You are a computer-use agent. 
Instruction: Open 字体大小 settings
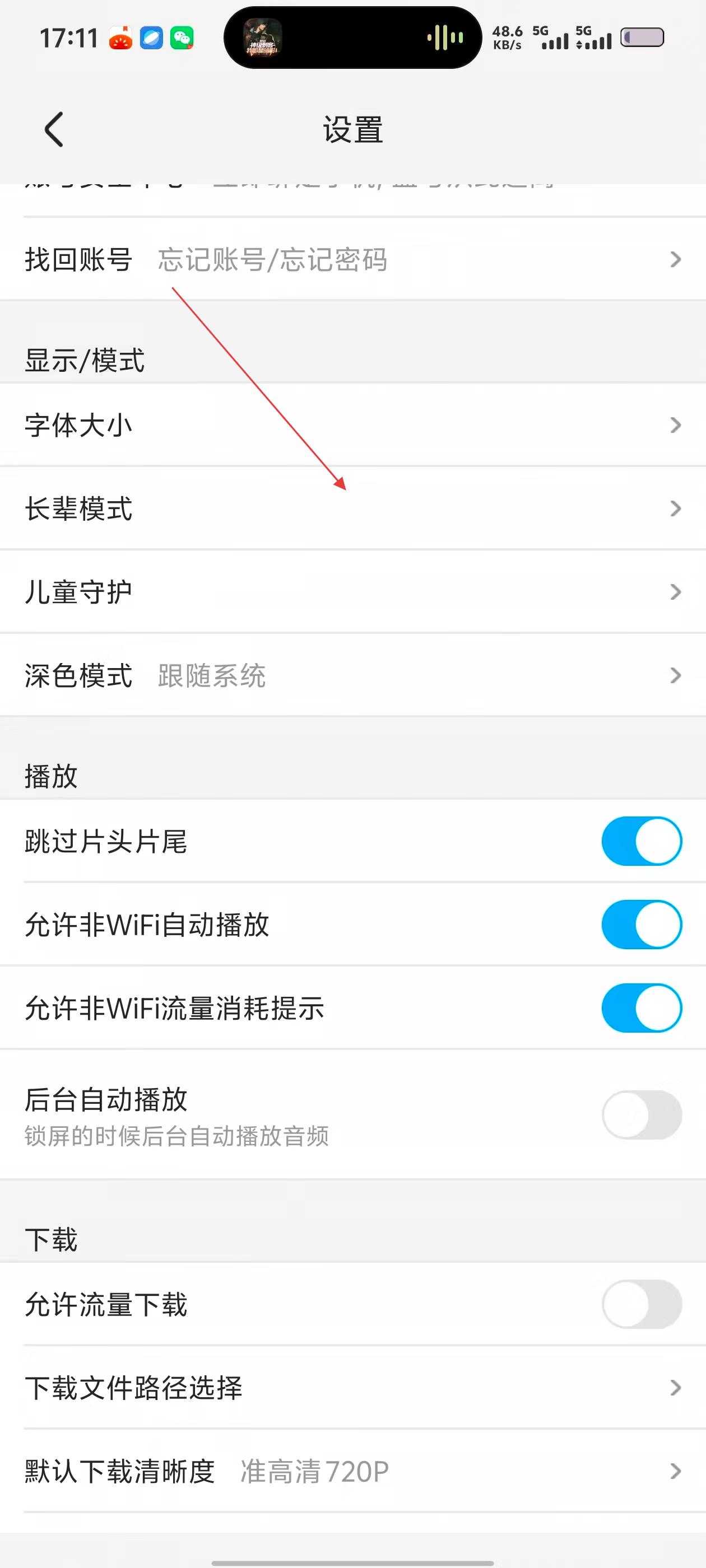[x=352, y=425]
